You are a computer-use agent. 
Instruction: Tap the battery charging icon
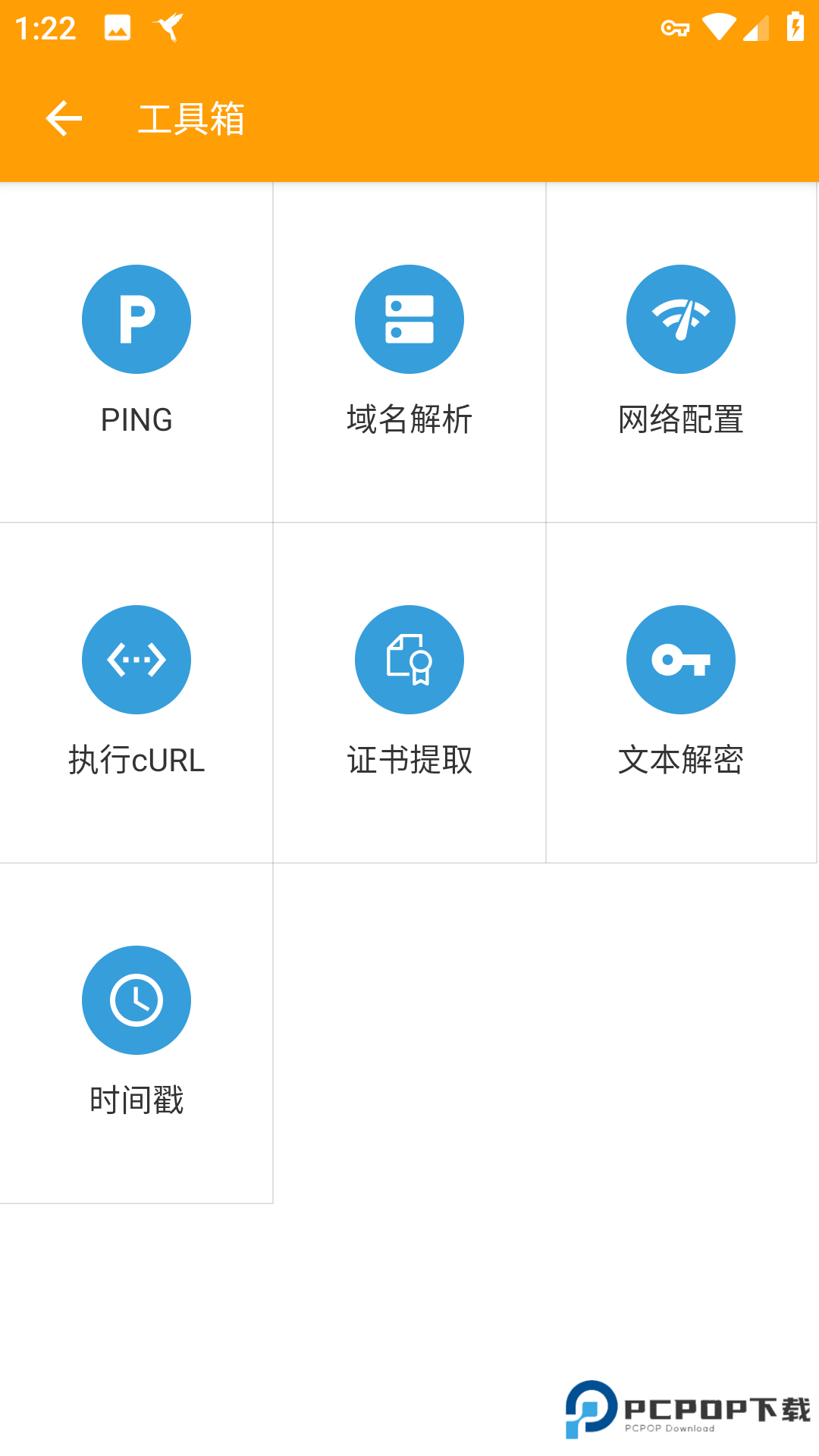pyautogui.click(x=794, y=27)
